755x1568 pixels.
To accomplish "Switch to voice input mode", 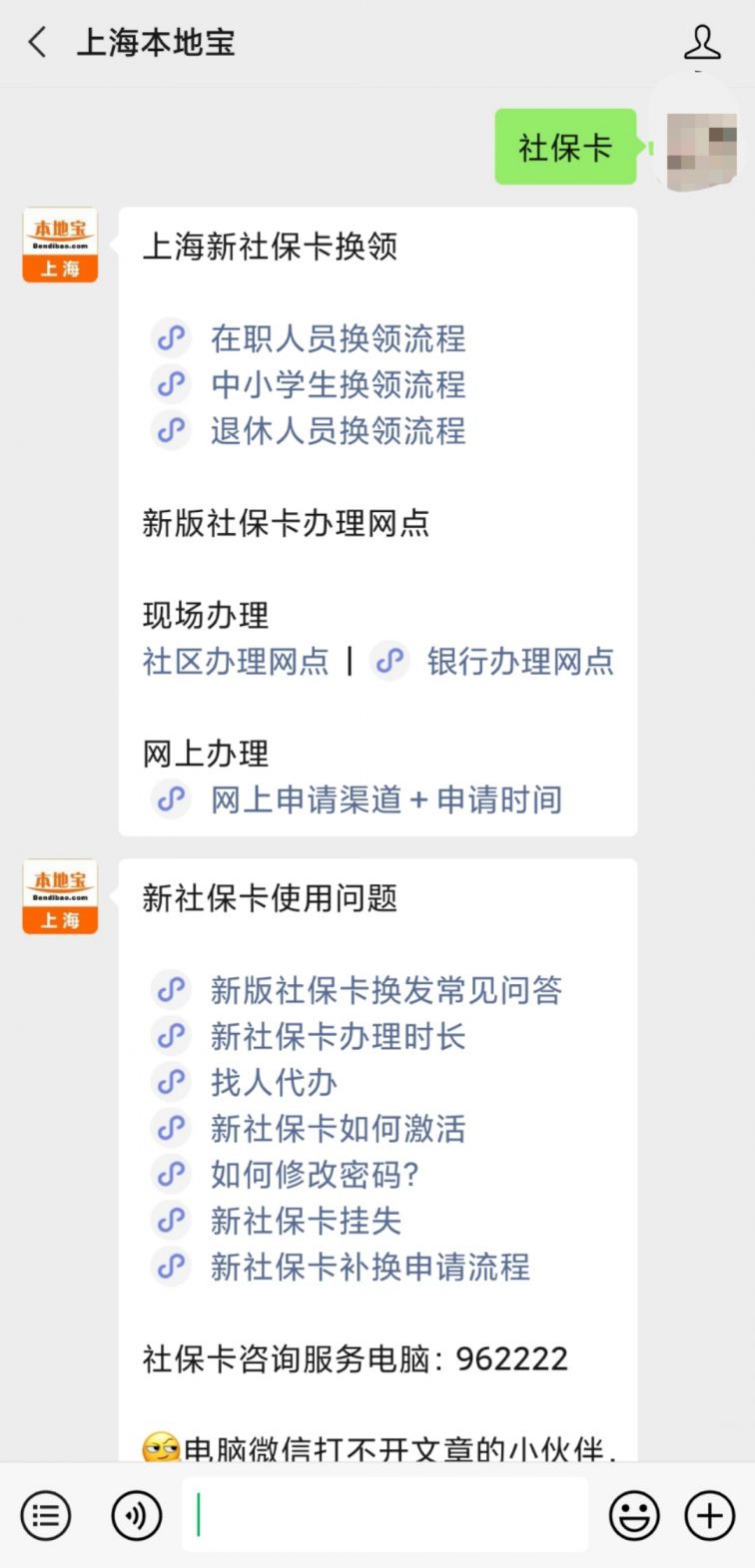I will coord(136,1516).
